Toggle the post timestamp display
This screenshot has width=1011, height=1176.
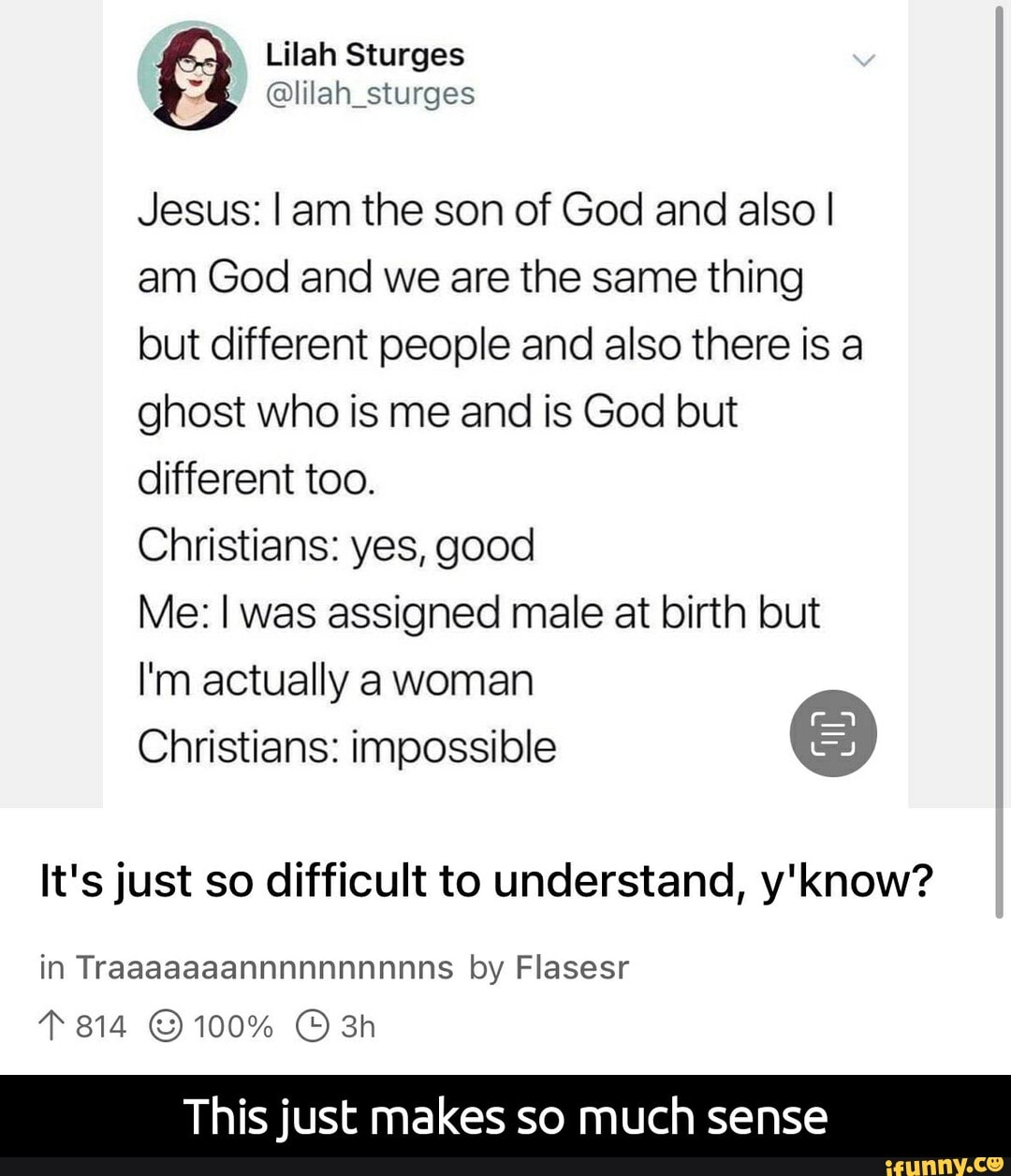point(311,1025)
